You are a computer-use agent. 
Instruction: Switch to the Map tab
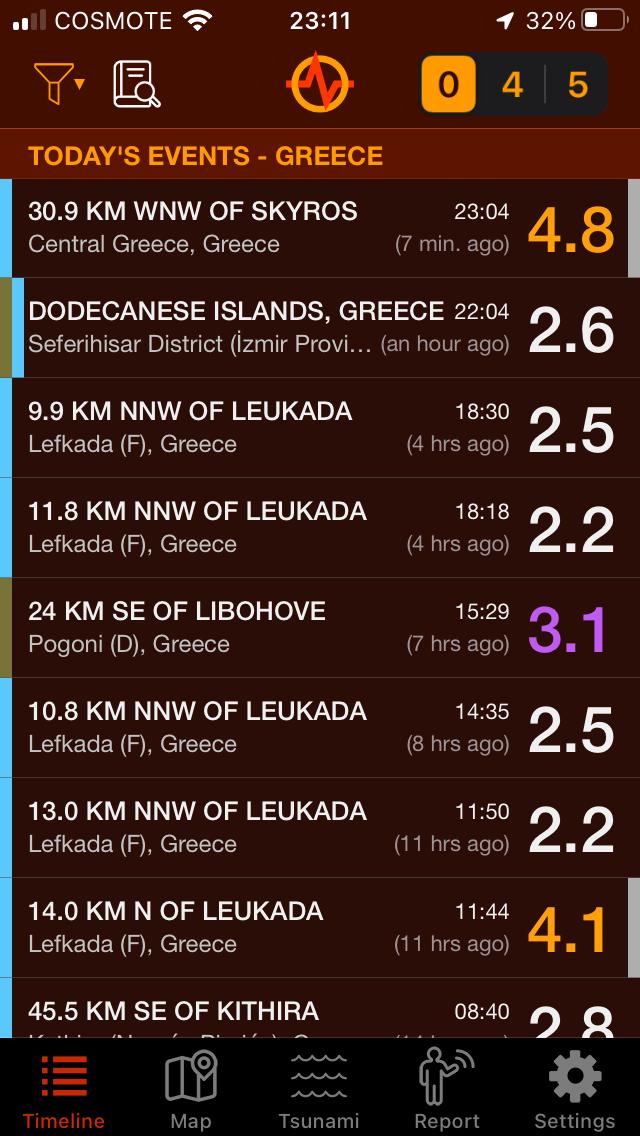191,1090
